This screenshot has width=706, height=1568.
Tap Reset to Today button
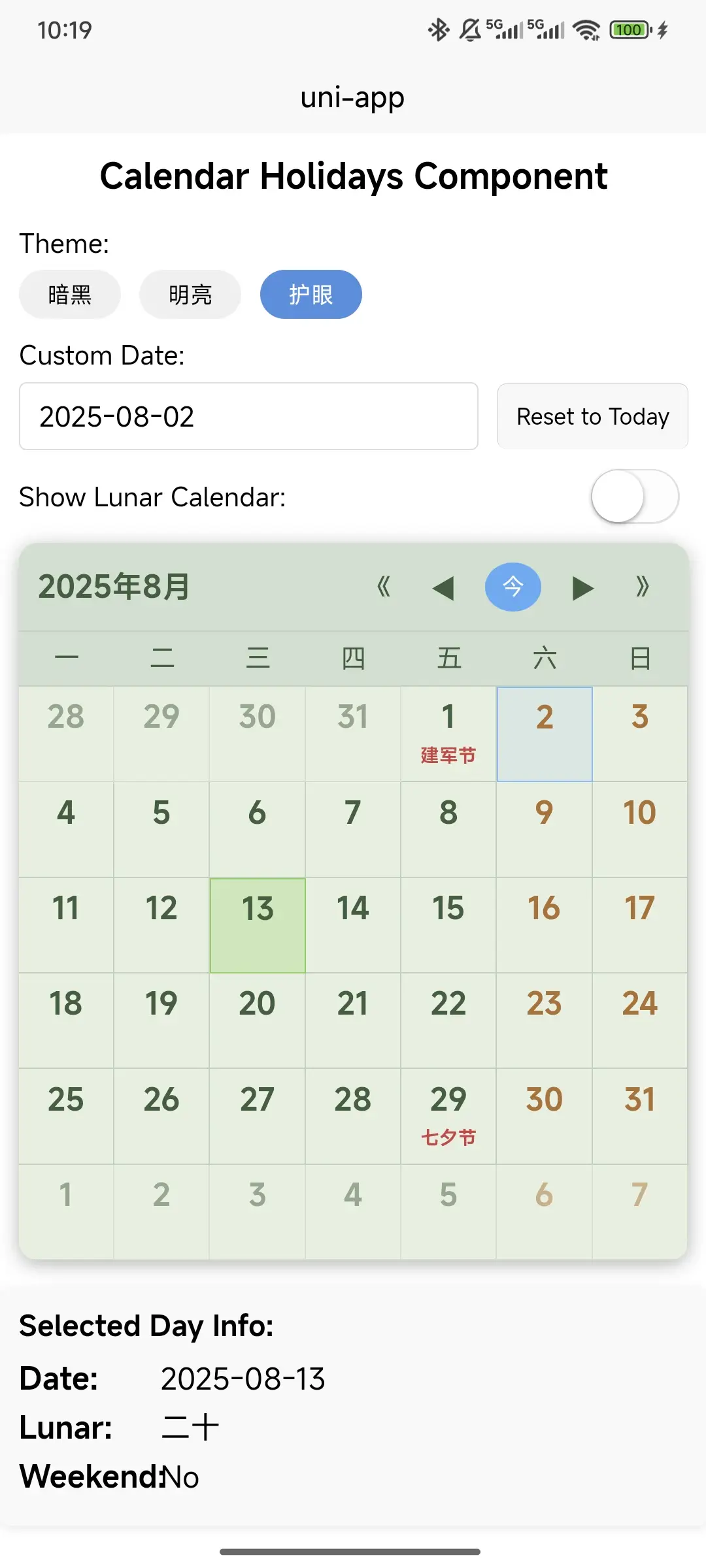pyautogui.click(x=593, y=416)
